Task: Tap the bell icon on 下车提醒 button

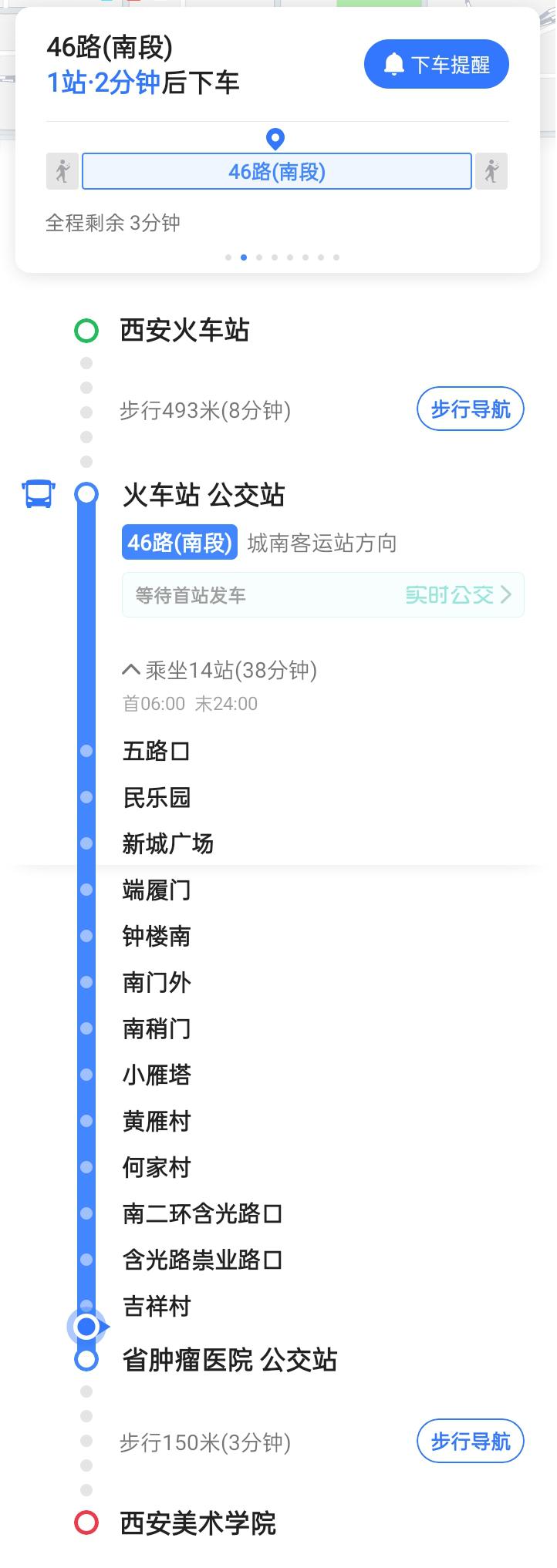Action: (x=394, y=65)
